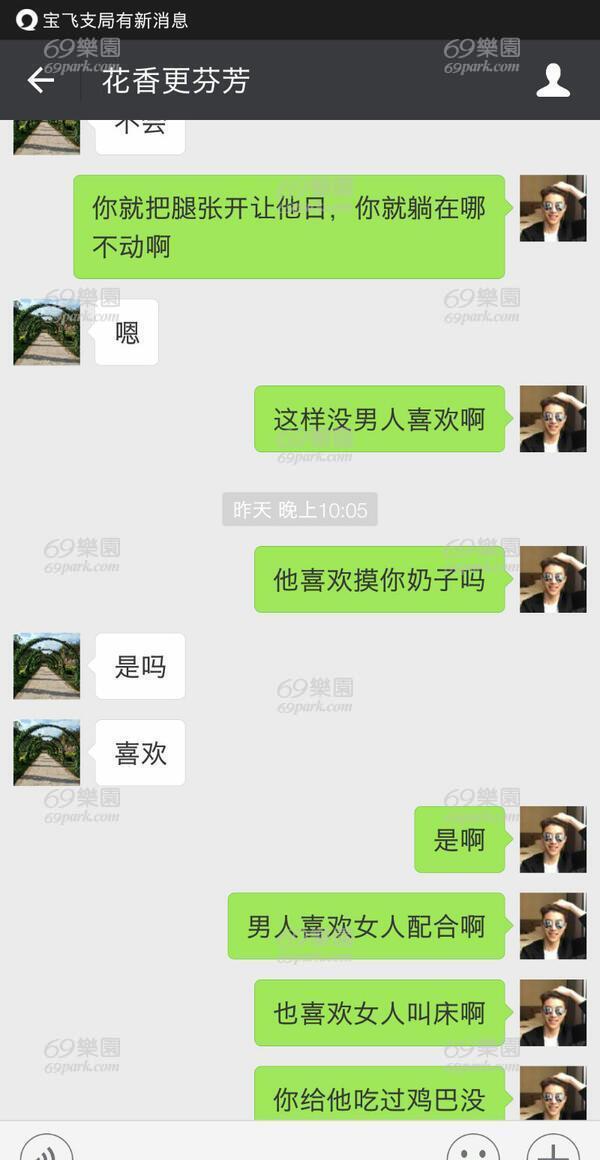Tap your own avatar beside the 是啊 message
The height and width of the screenshot is (1160, 600).
click(553, 839)
